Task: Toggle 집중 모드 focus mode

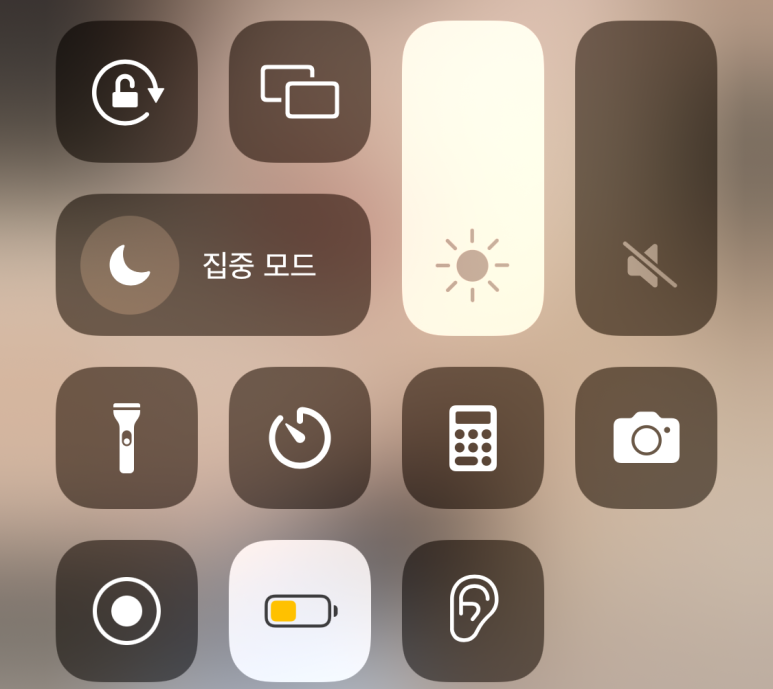Action: pos(213,265)
